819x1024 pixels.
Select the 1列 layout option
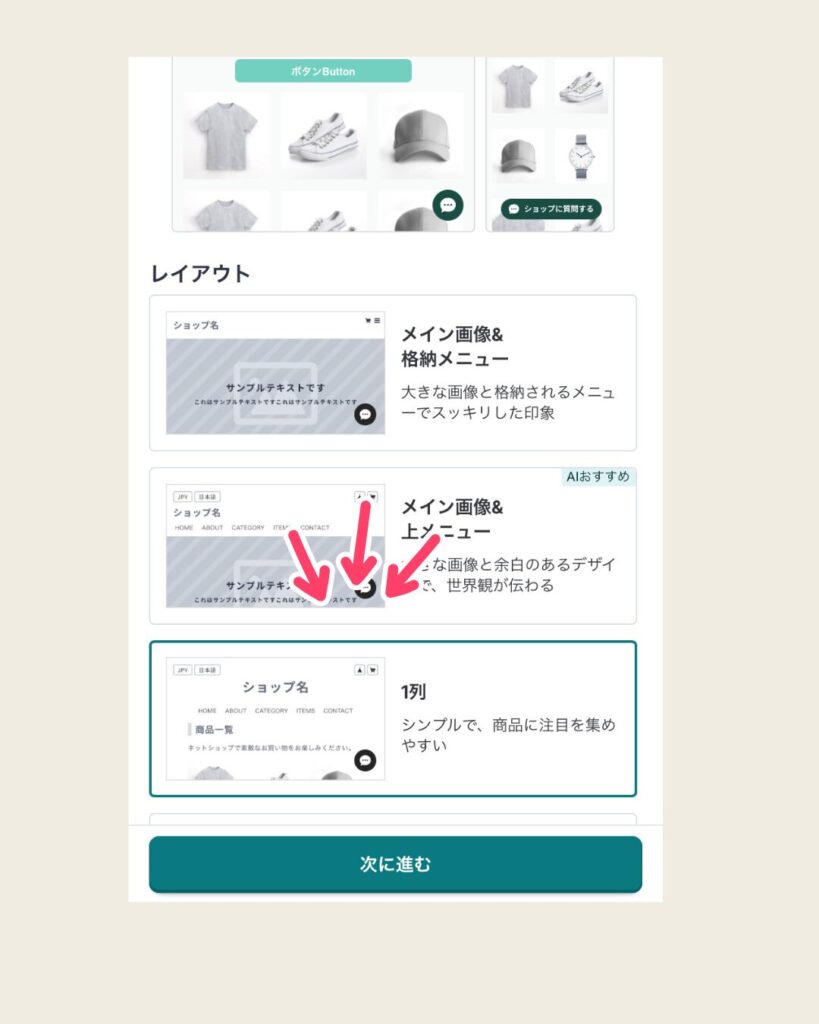392,718
